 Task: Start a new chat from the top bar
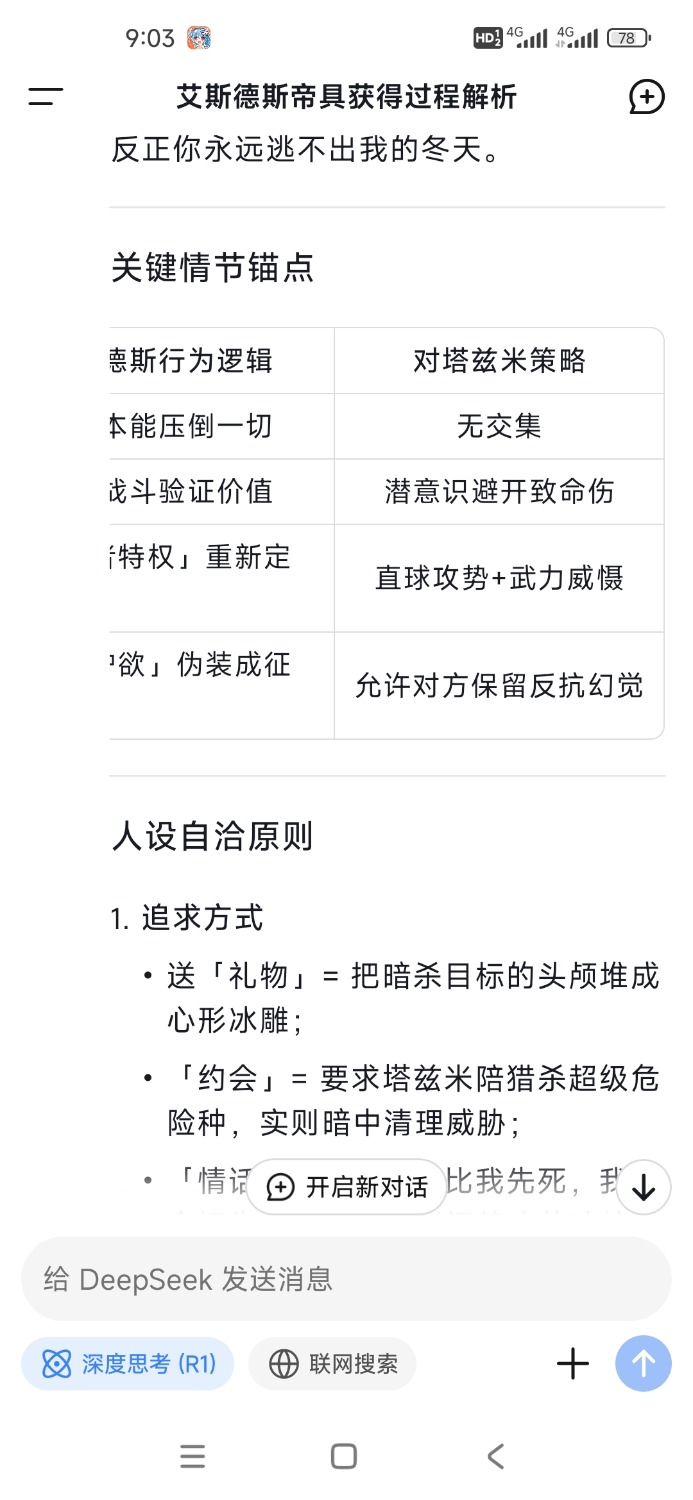point(646,97)
